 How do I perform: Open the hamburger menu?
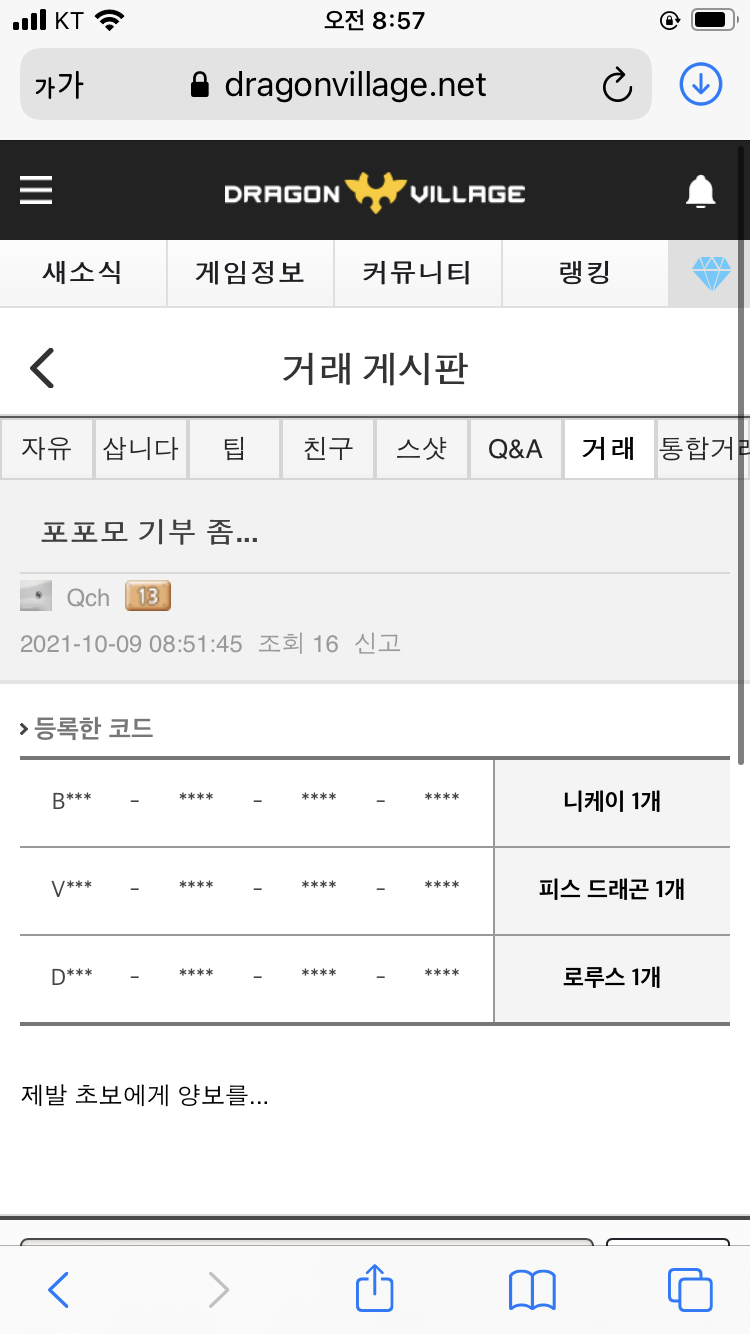coord(36,190)
